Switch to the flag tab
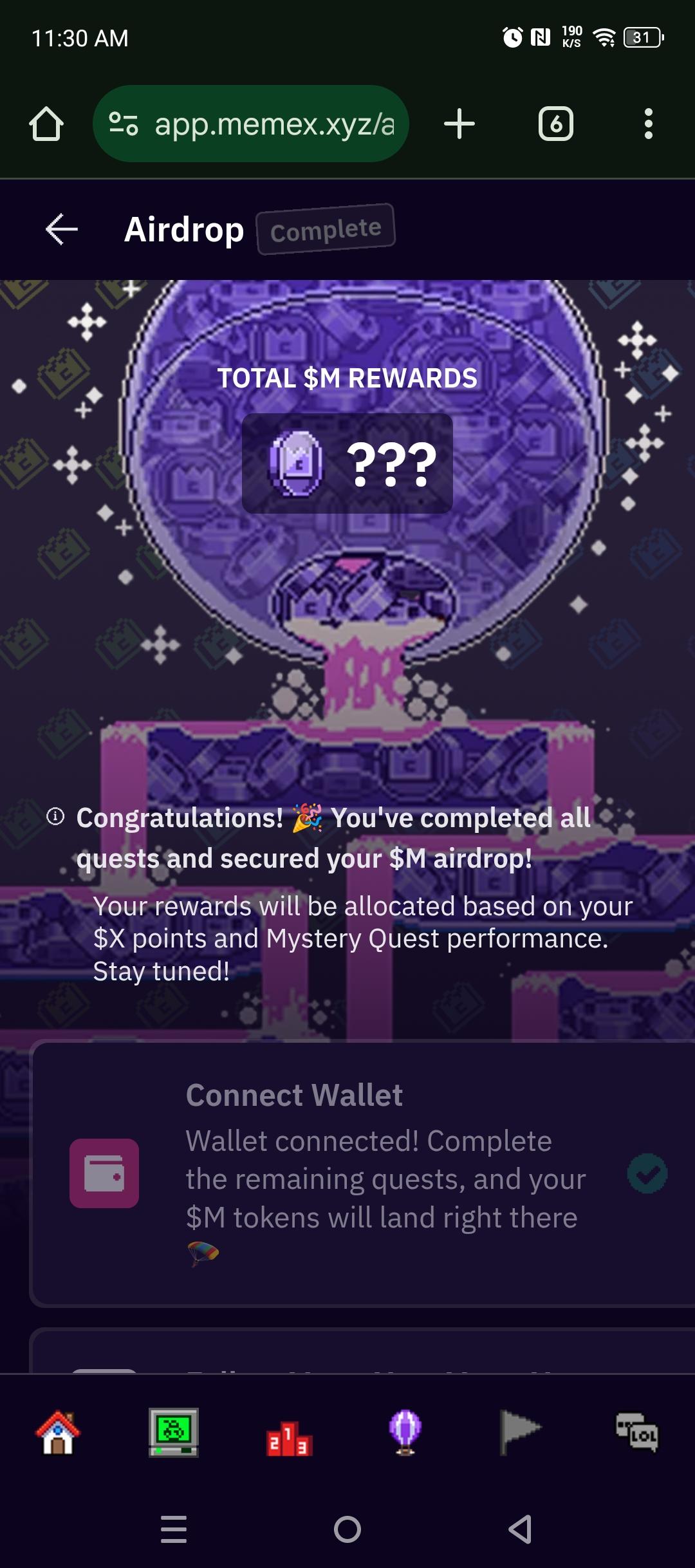695x1568 pixels. pyautogui.click(x=520, y=1432)
